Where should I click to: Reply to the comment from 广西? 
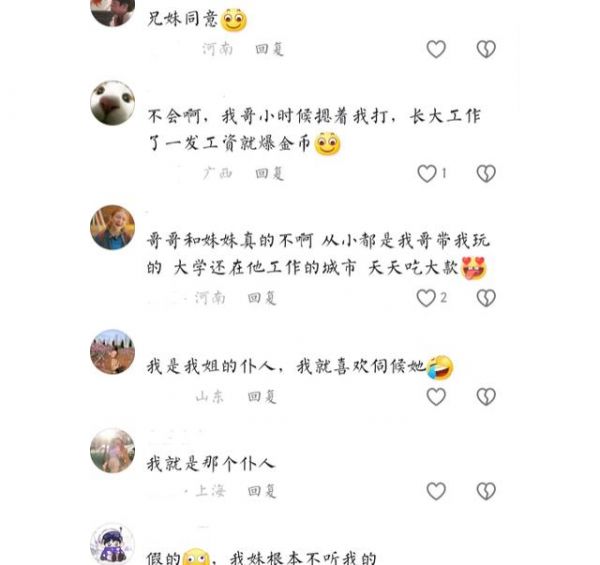[x=269, y=173]
